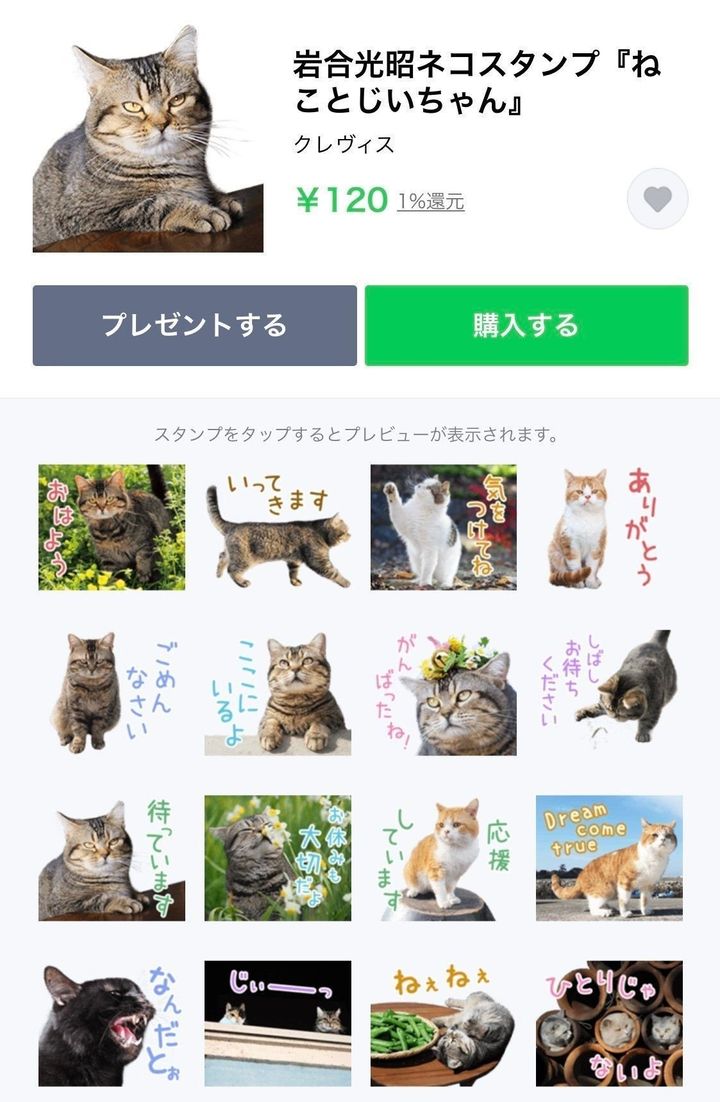The image size is (720, 1102).
Task: Preview the お休みも大切だよ sticker
Action: [278, 858]
